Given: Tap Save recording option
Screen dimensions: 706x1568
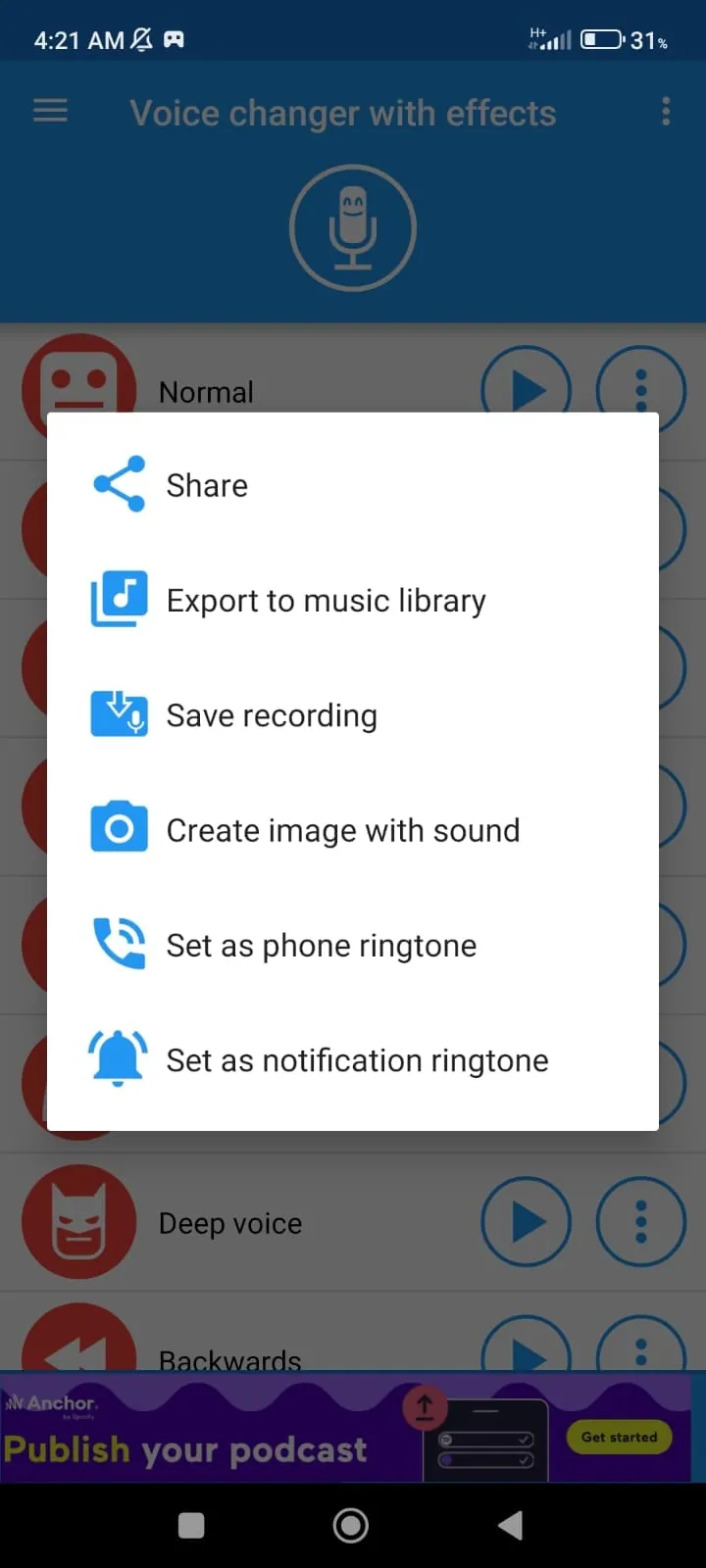Looking at the screenshot, I should tap(272, 715).
